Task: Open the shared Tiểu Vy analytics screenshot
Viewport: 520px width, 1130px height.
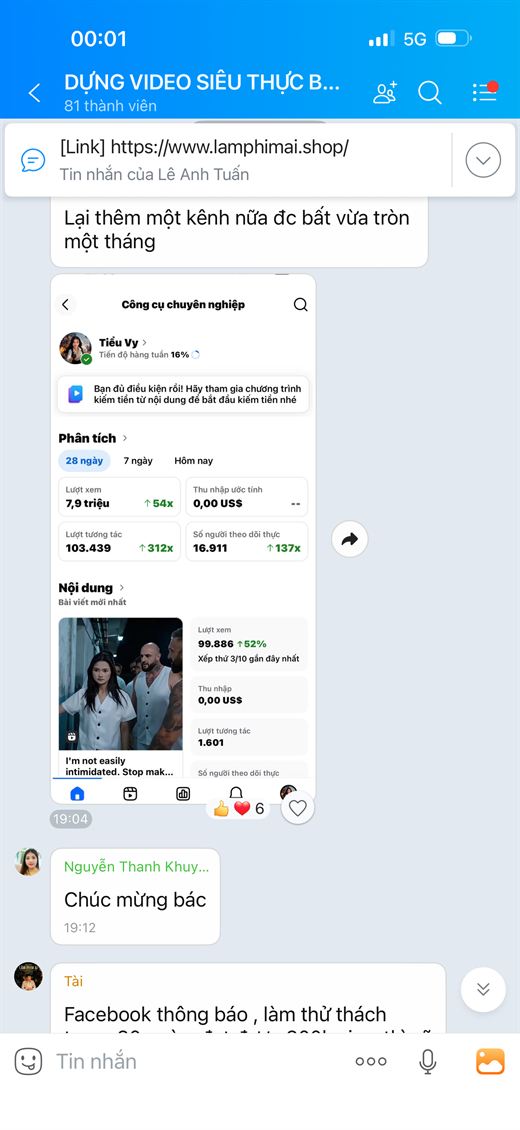Action: coord(183,538)
